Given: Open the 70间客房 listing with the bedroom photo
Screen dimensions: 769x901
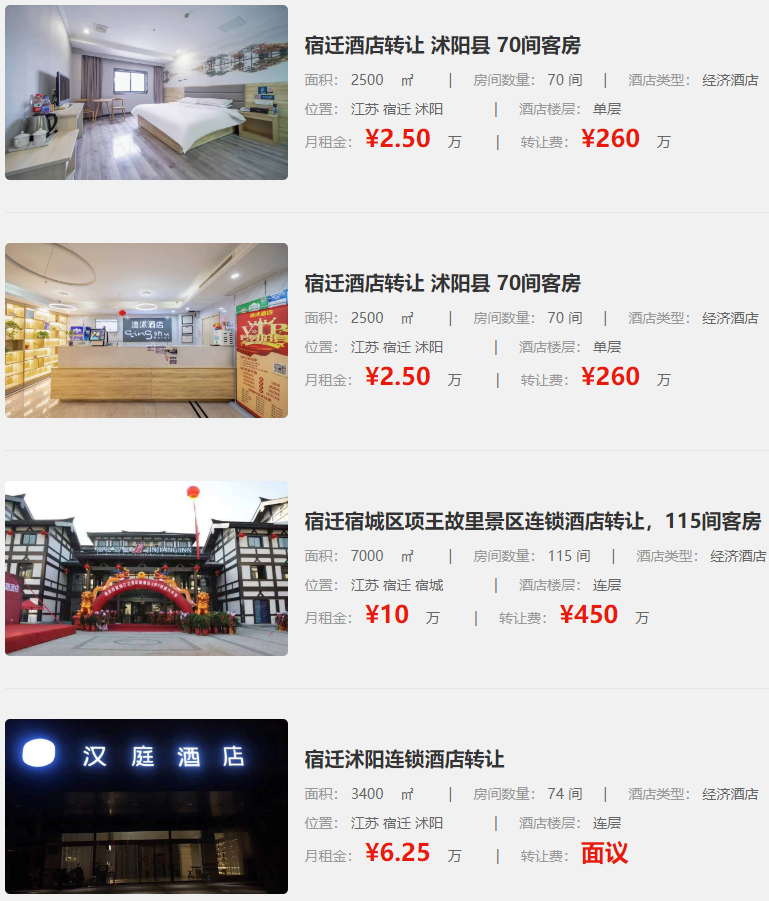Looking at the screenshot, I should click(442, 46).
